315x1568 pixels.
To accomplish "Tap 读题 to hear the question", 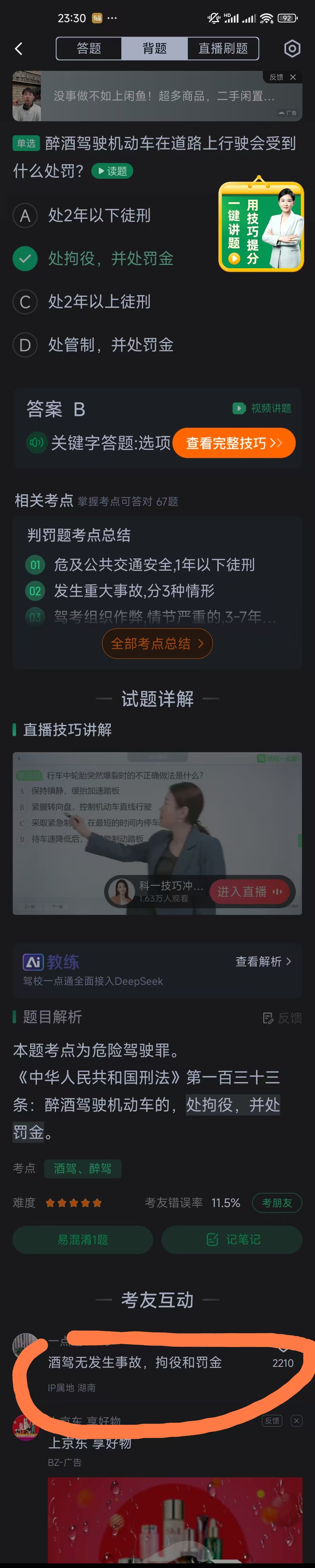I will click(112, 172).
